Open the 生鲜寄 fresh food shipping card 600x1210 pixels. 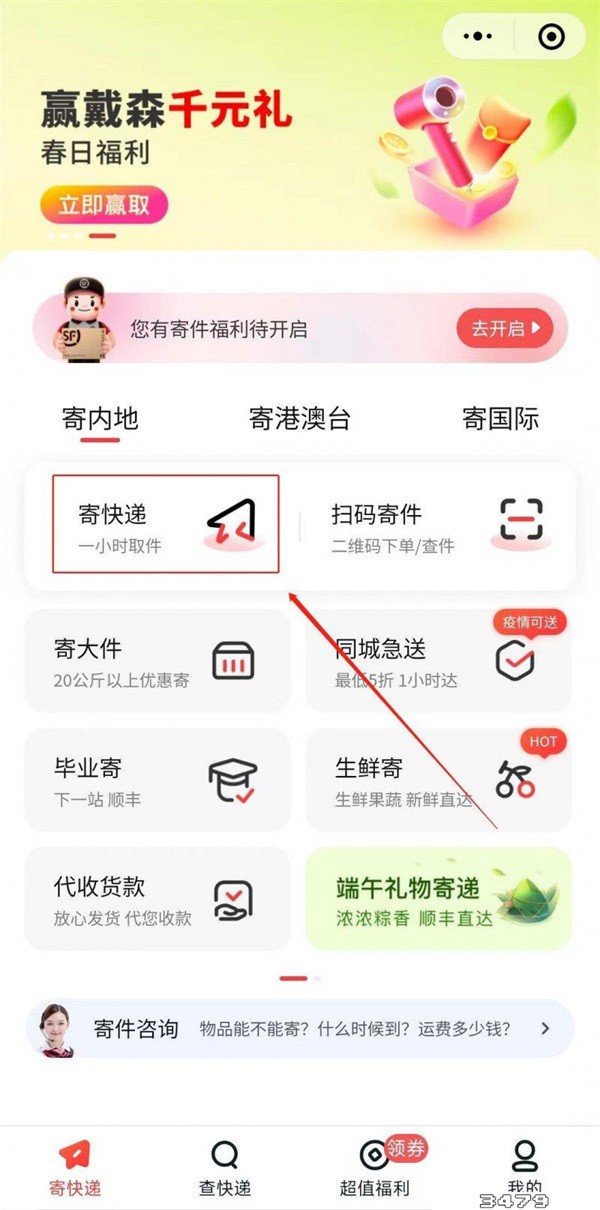click(437, 779)
